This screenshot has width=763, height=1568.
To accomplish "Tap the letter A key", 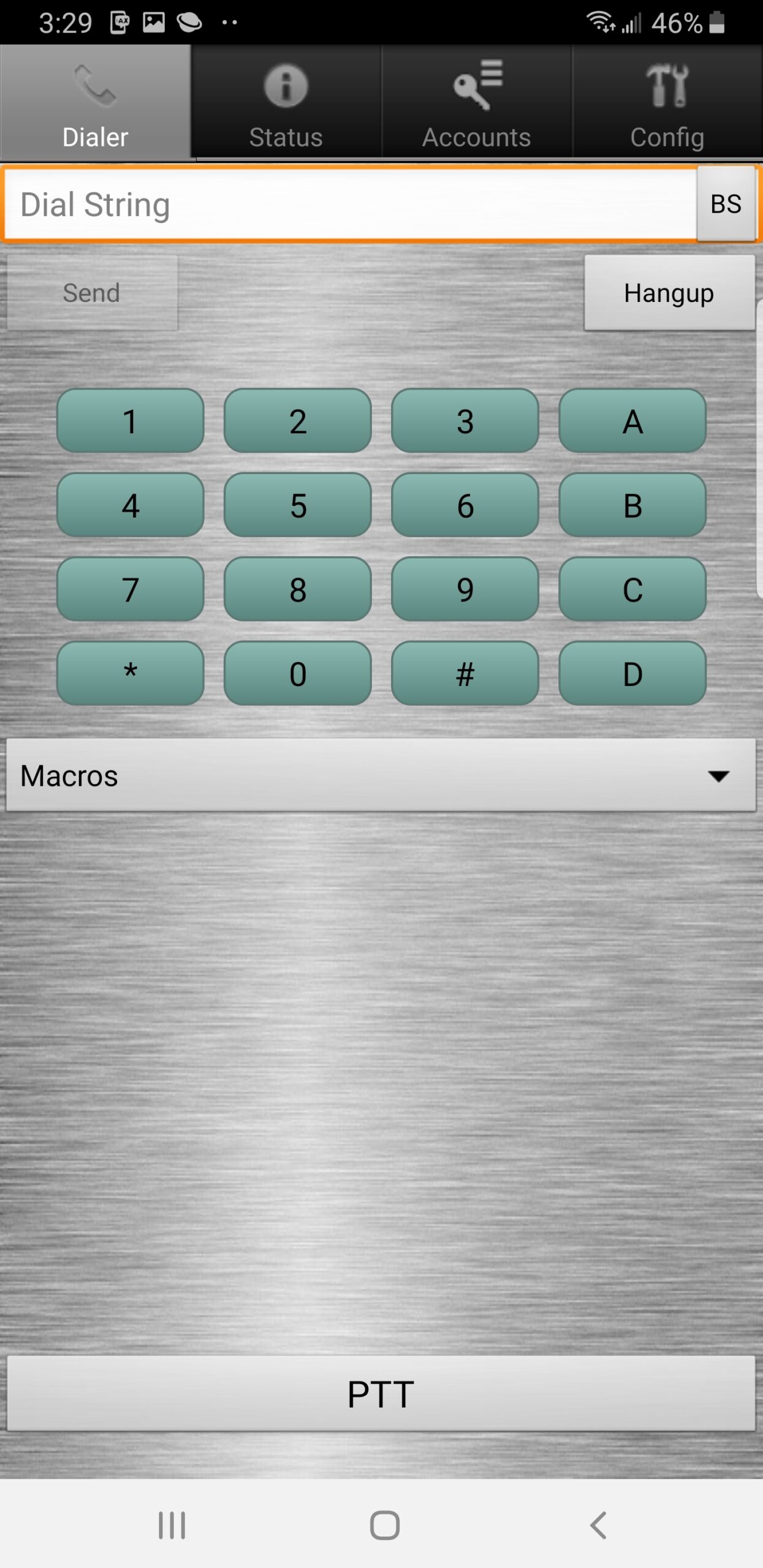I will [x=632, y=421].
